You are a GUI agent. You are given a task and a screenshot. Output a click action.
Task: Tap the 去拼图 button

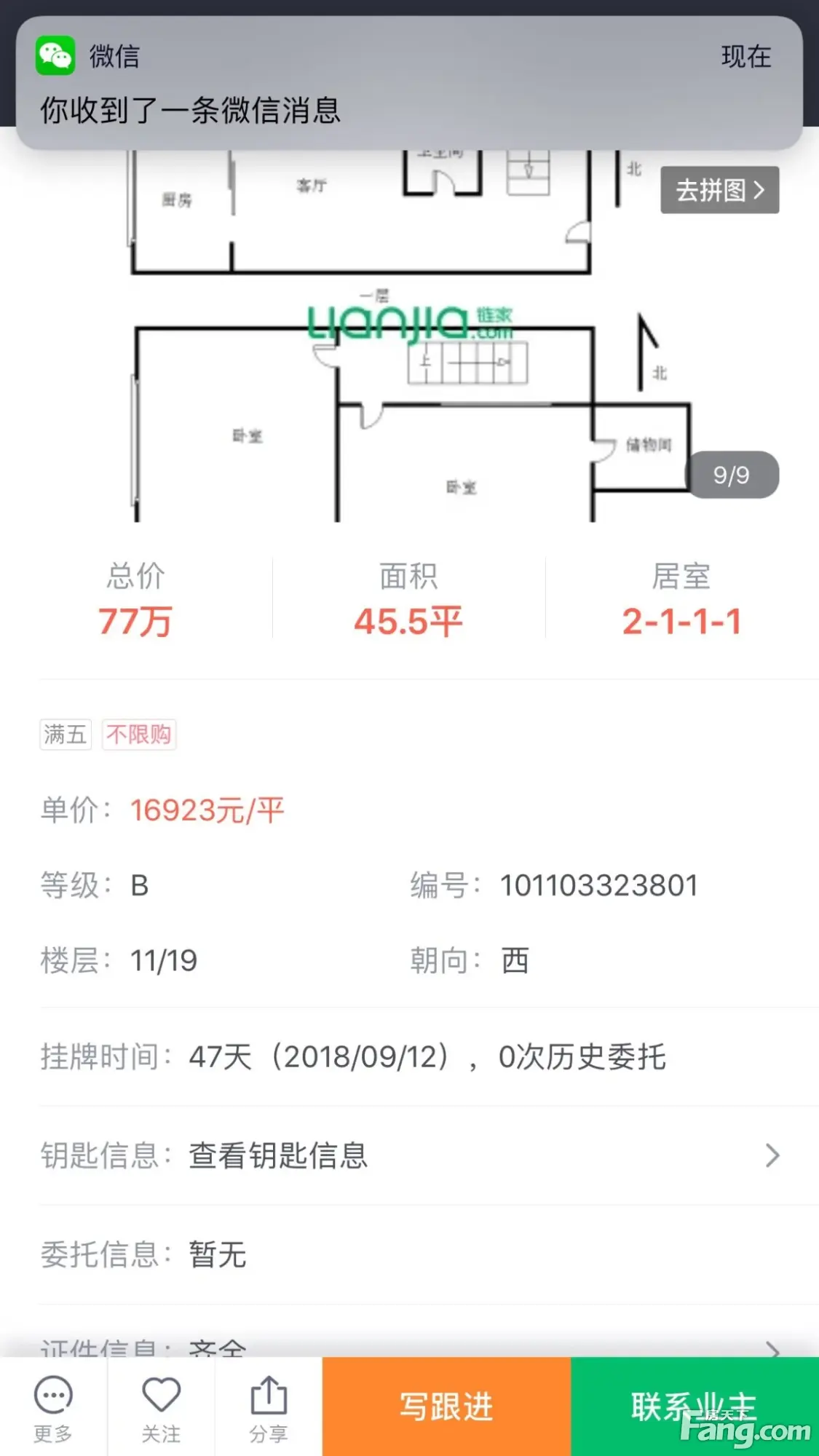click(x=719, y=190)
